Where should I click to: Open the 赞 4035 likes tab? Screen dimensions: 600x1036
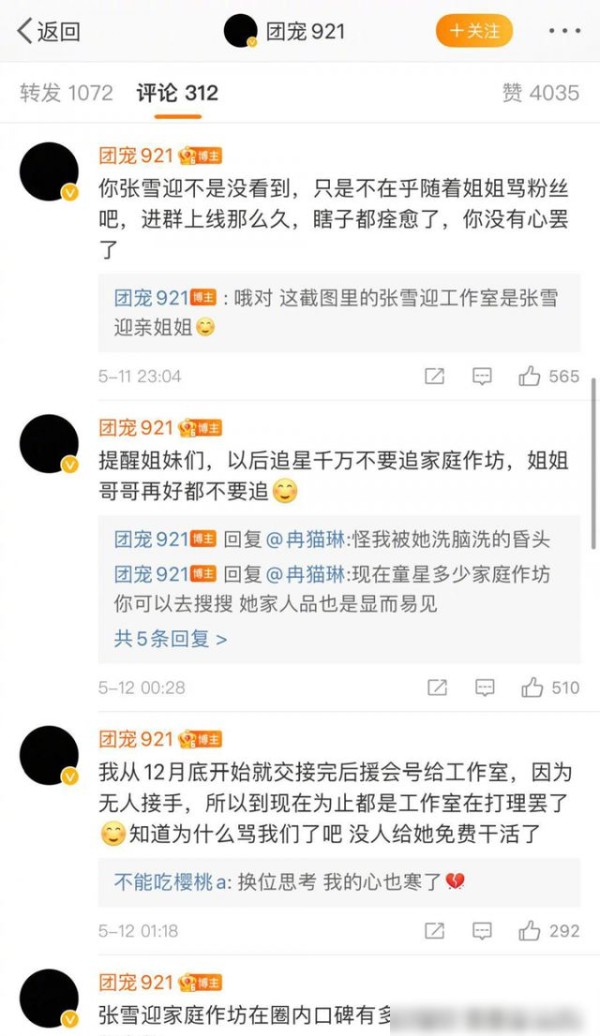541,93
